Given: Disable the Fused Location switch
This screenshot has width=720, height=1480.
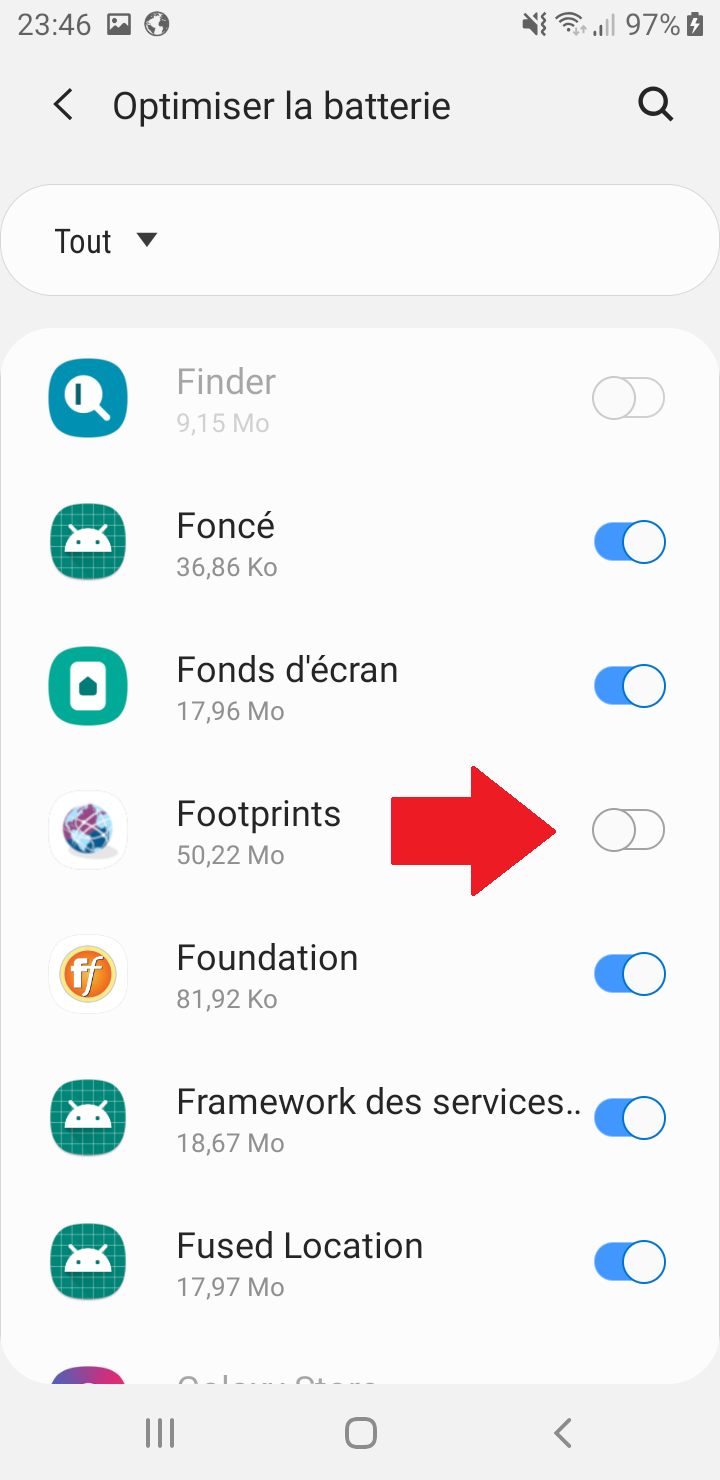Looking at the screenshot, I should 629,1262.
